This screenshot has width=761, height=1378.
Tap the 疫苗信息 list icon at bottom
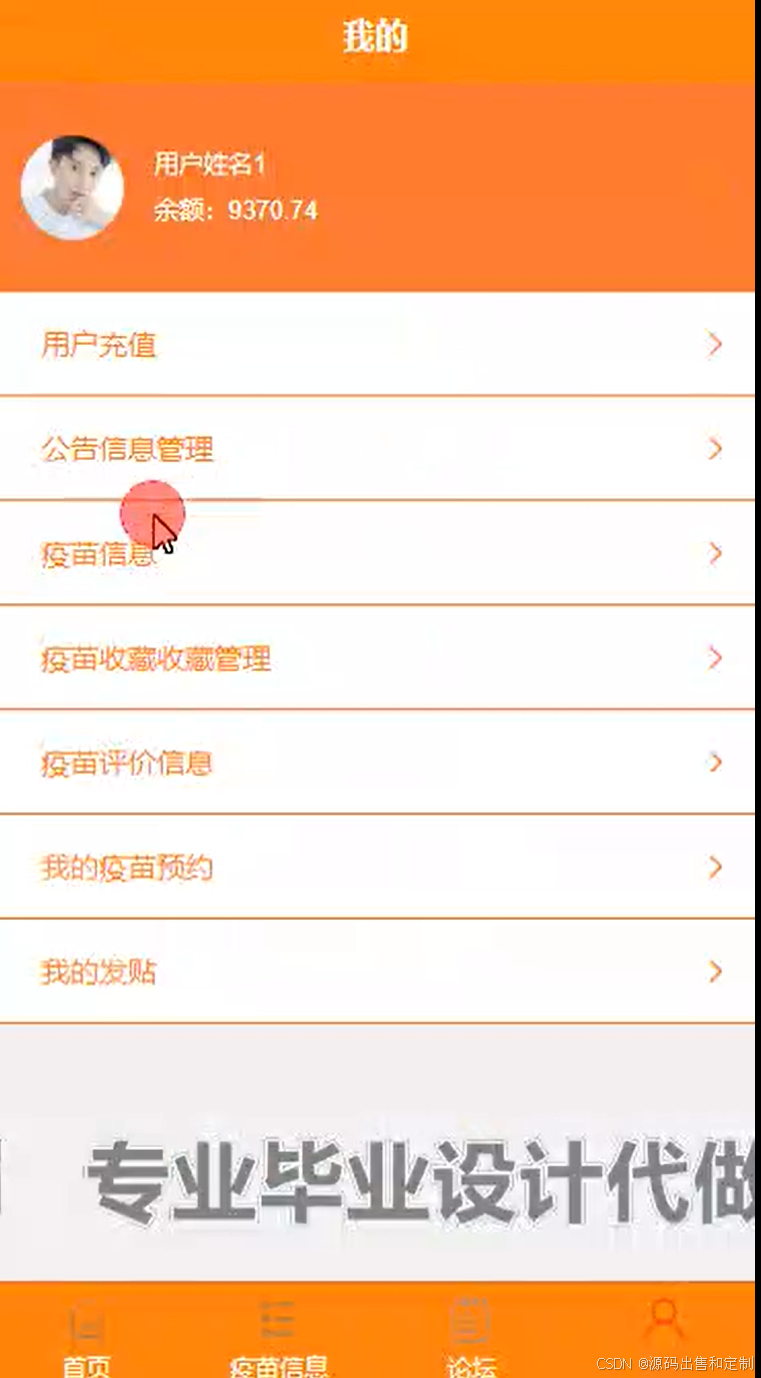(x=276, y=1318)
